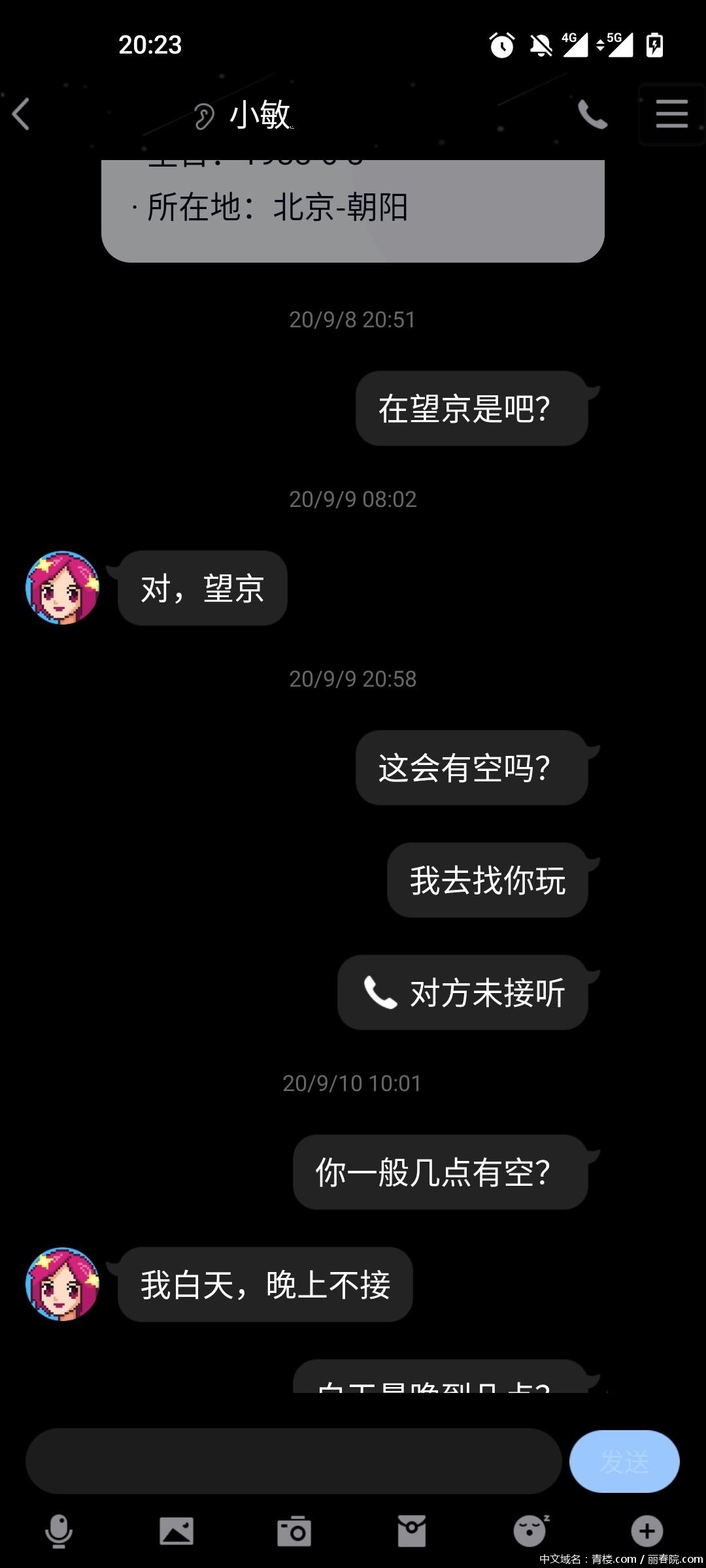
Task: Open the emoji sticker panel
Action: pos(530,1531)
